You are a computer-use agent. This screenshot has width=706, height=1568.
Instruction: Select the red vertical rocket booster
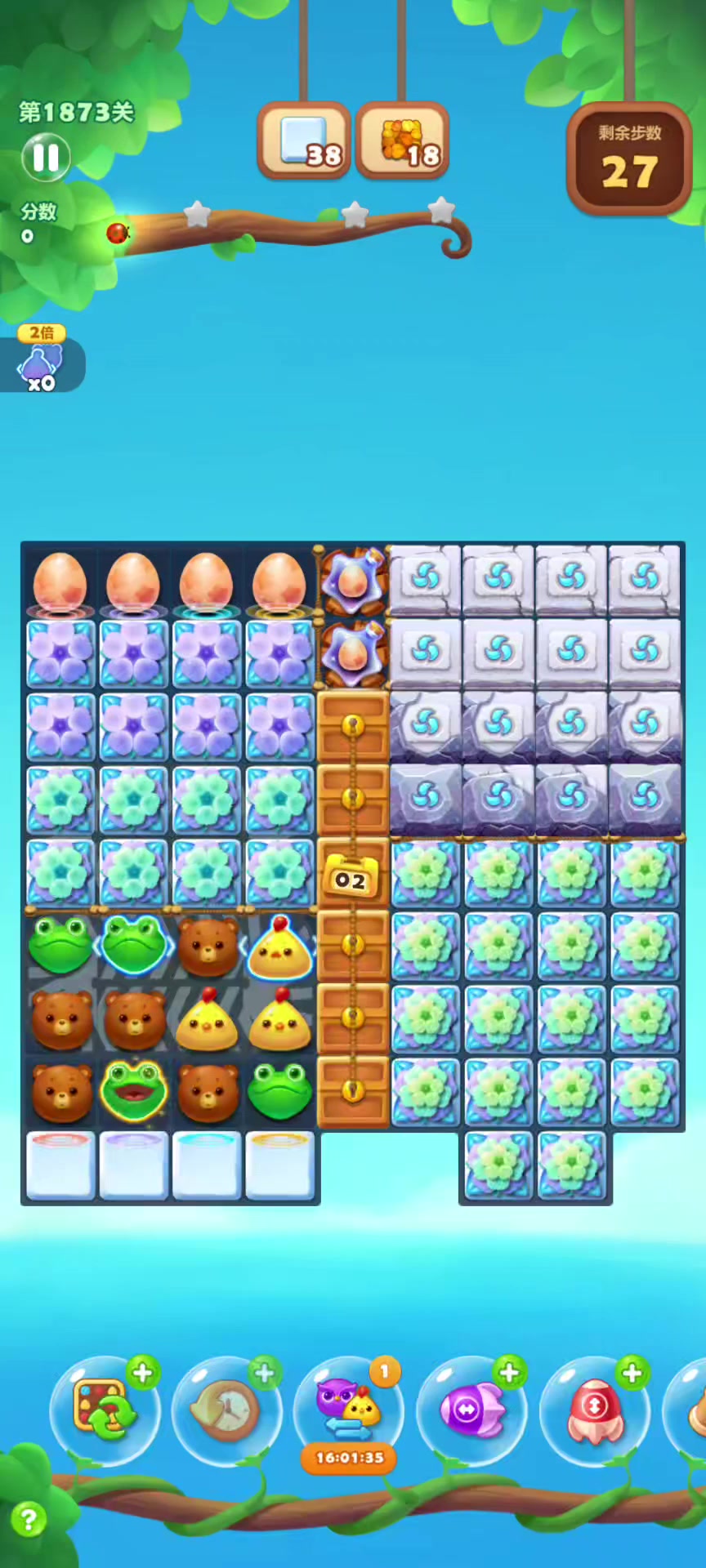tap(593, 1410)
